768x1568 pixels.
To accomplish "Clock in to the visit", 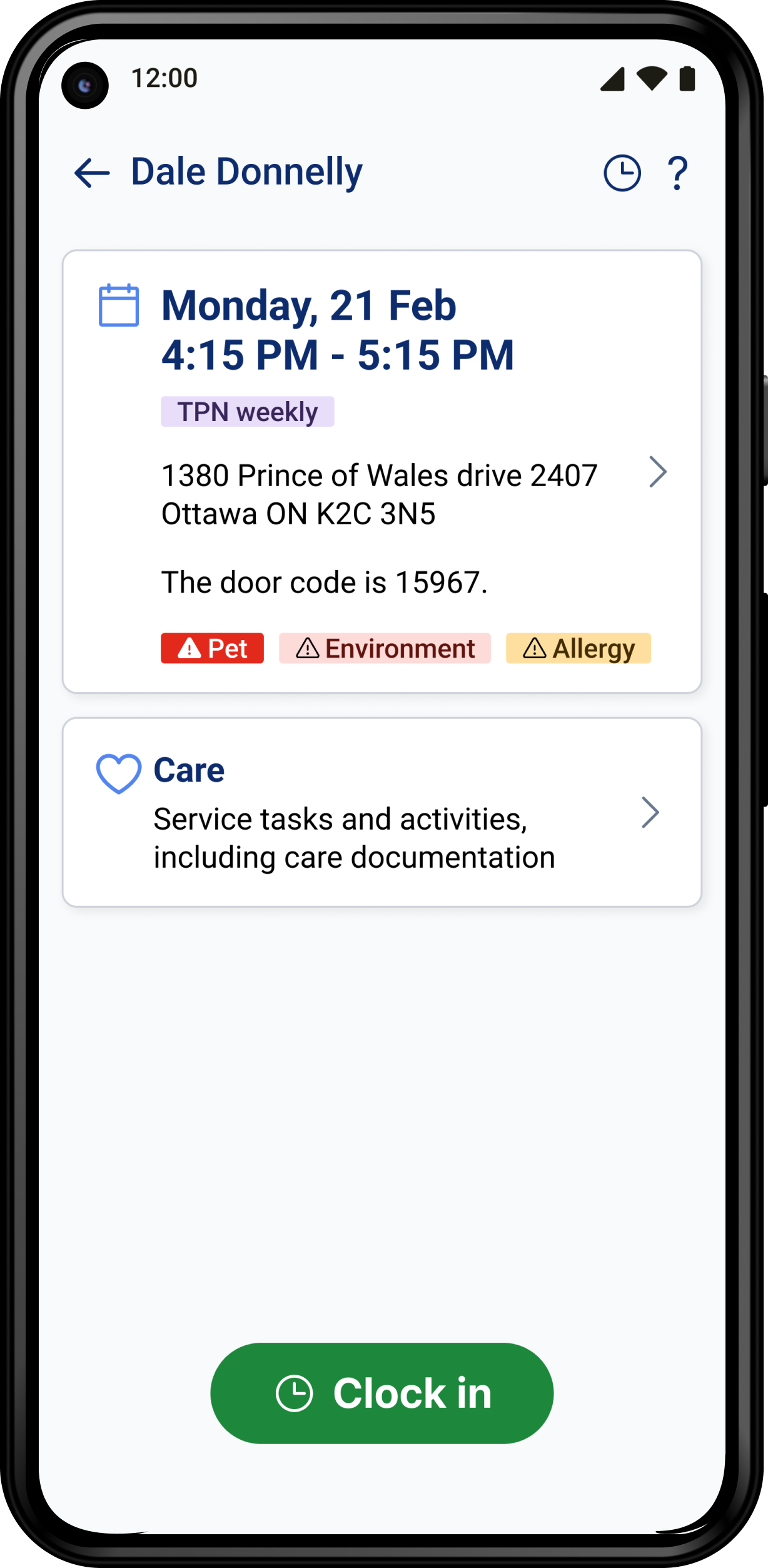I will [x=381, y=1393].
